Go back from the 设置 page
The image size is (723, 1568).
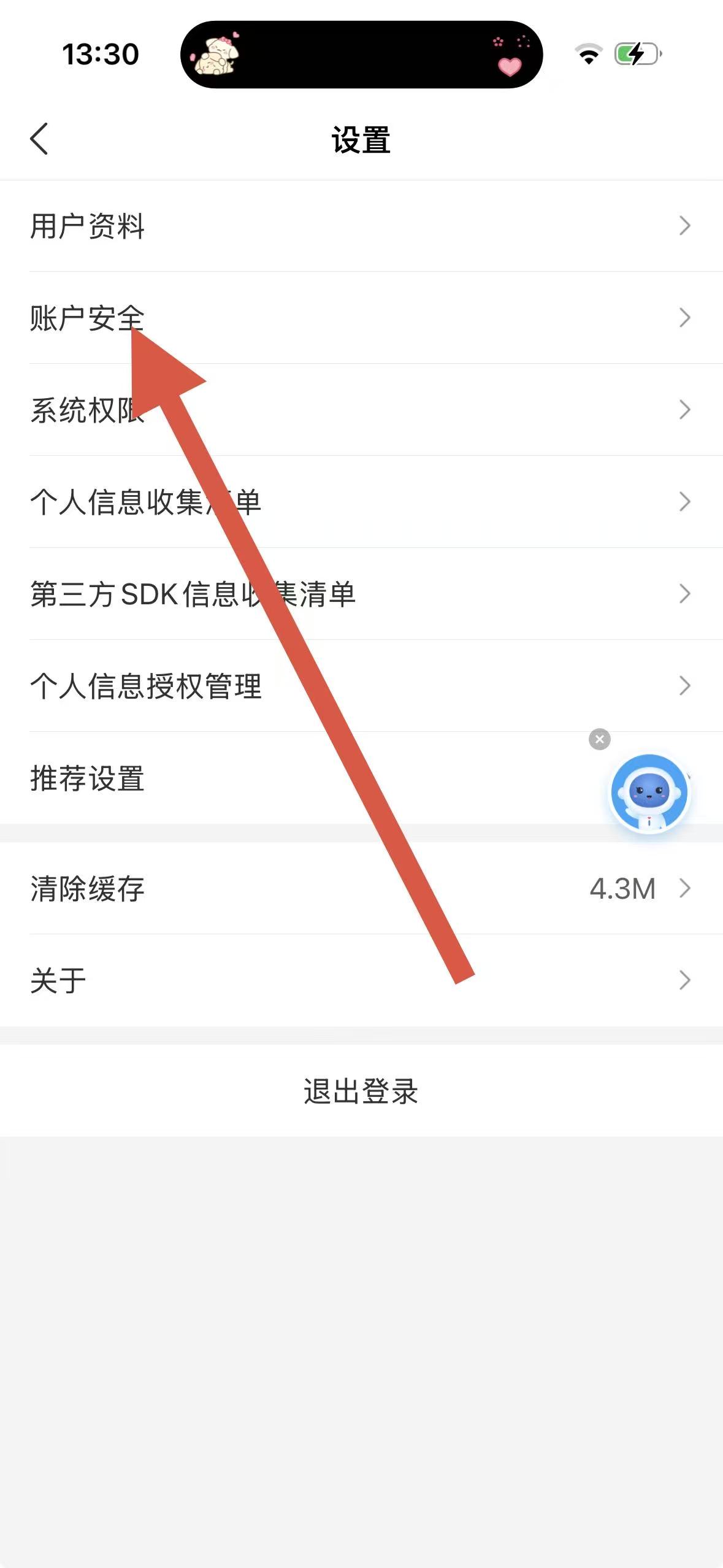pos(39,139)
